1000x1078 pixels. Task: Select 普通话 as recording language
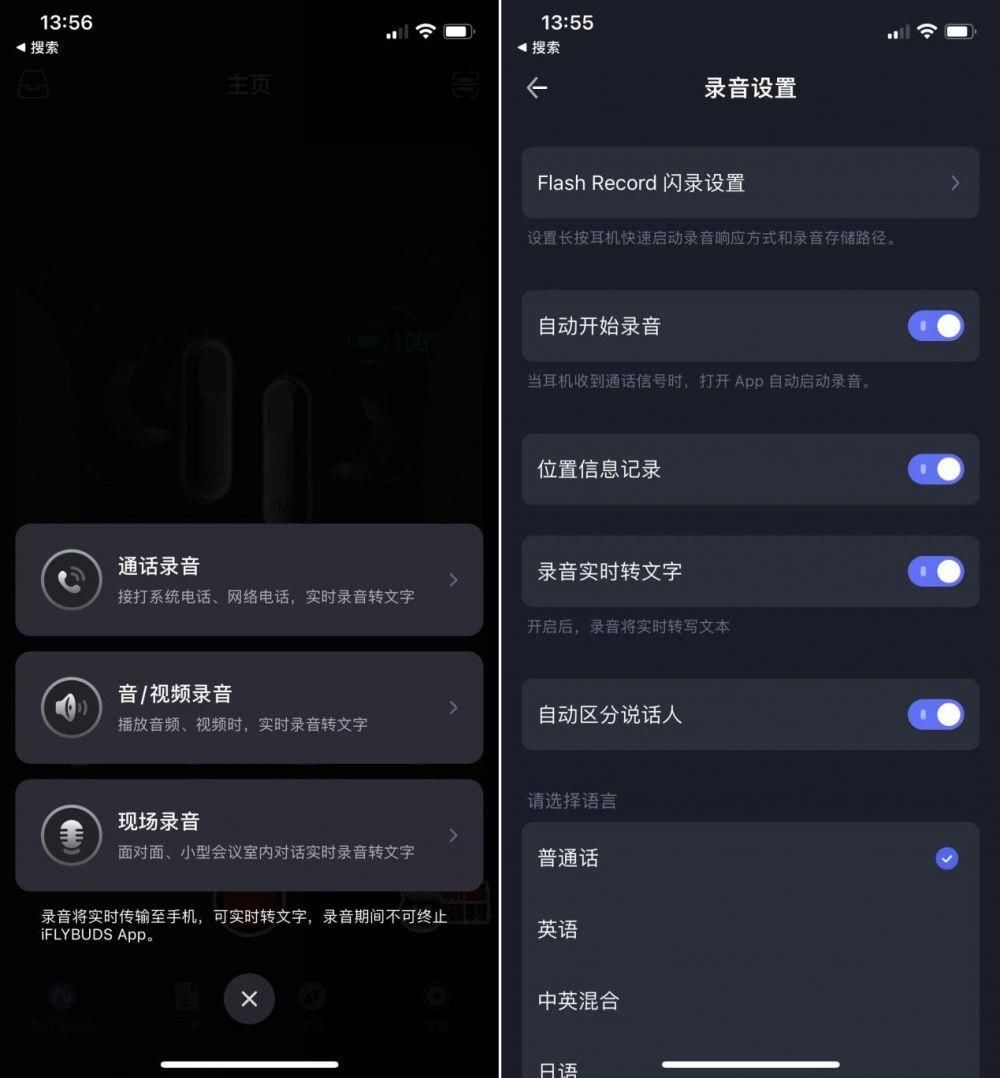[x=750, y=858]
